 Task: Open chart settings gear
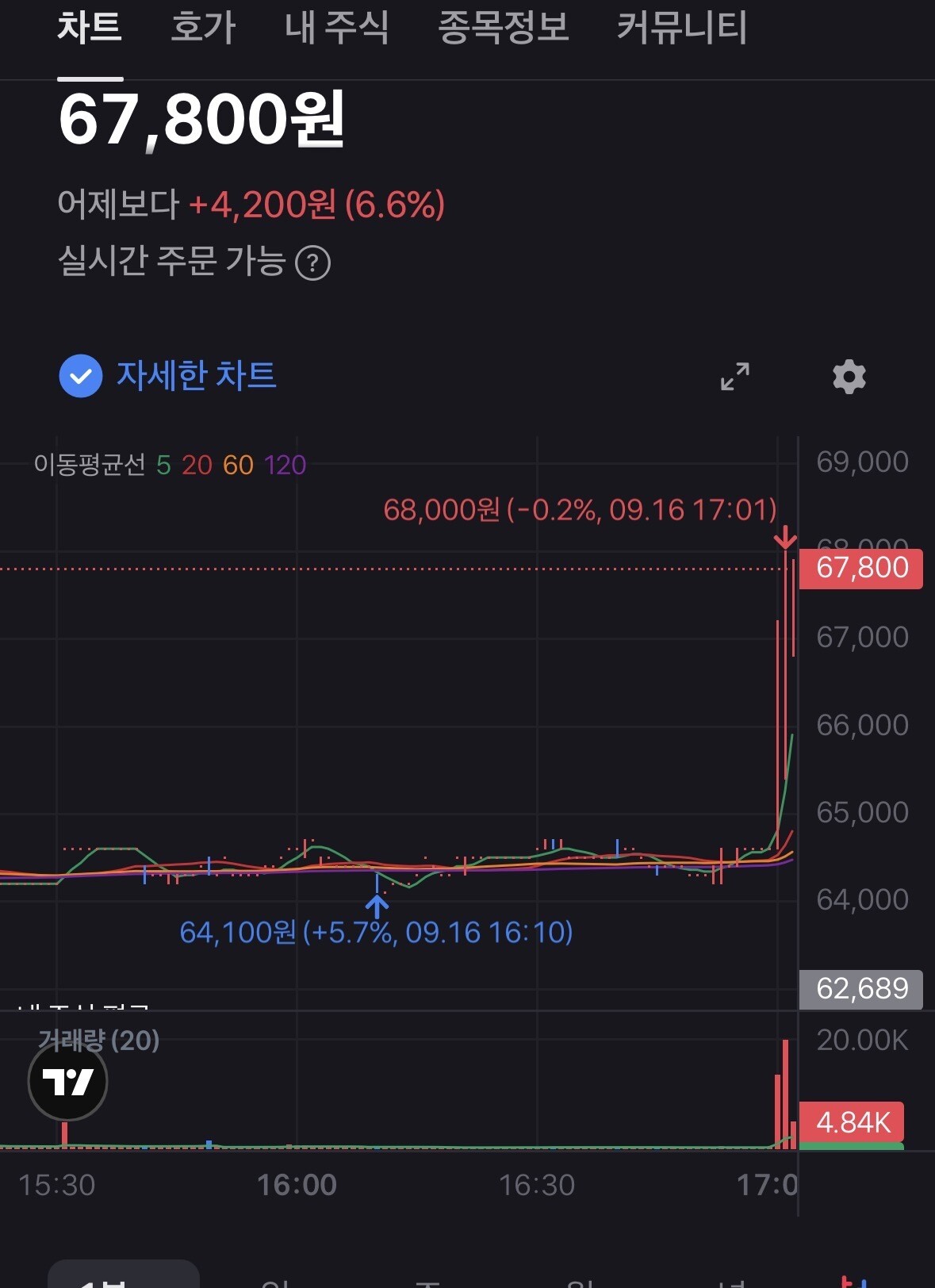coord(849,377)
